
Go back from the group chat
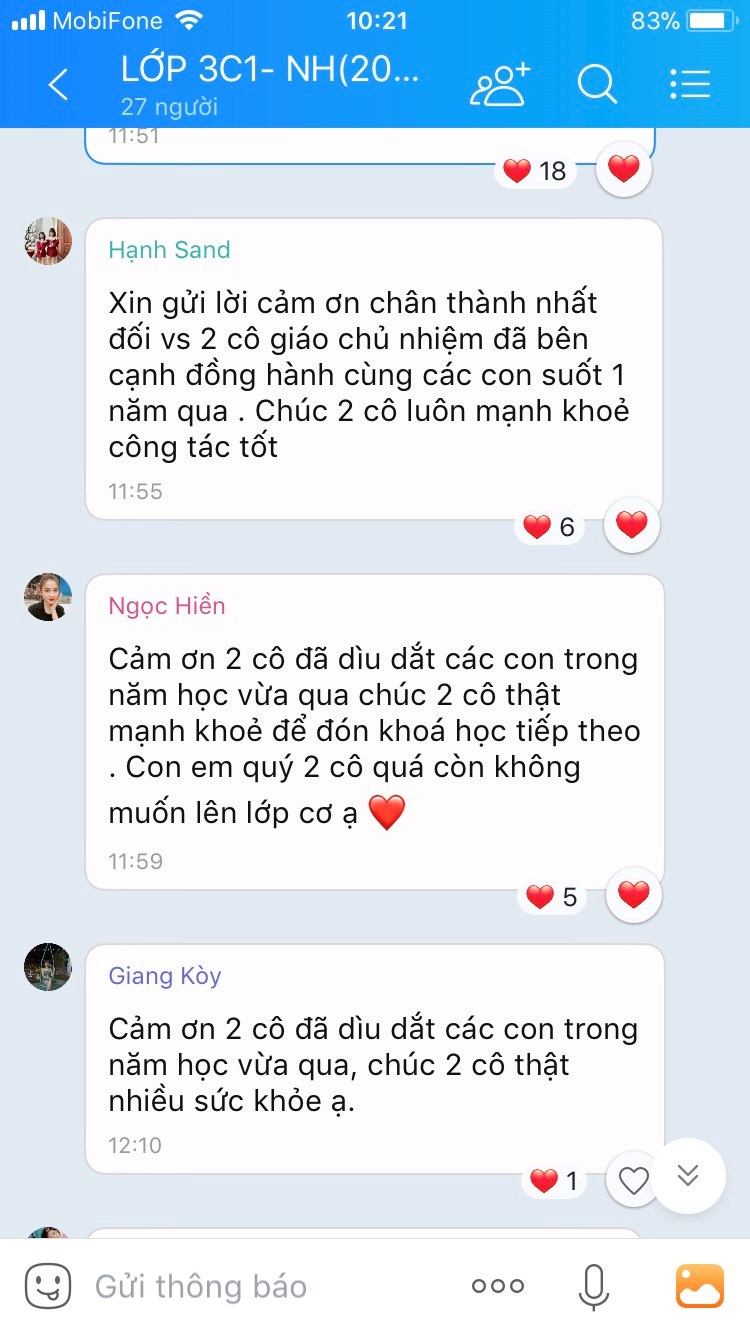[58, 85]
